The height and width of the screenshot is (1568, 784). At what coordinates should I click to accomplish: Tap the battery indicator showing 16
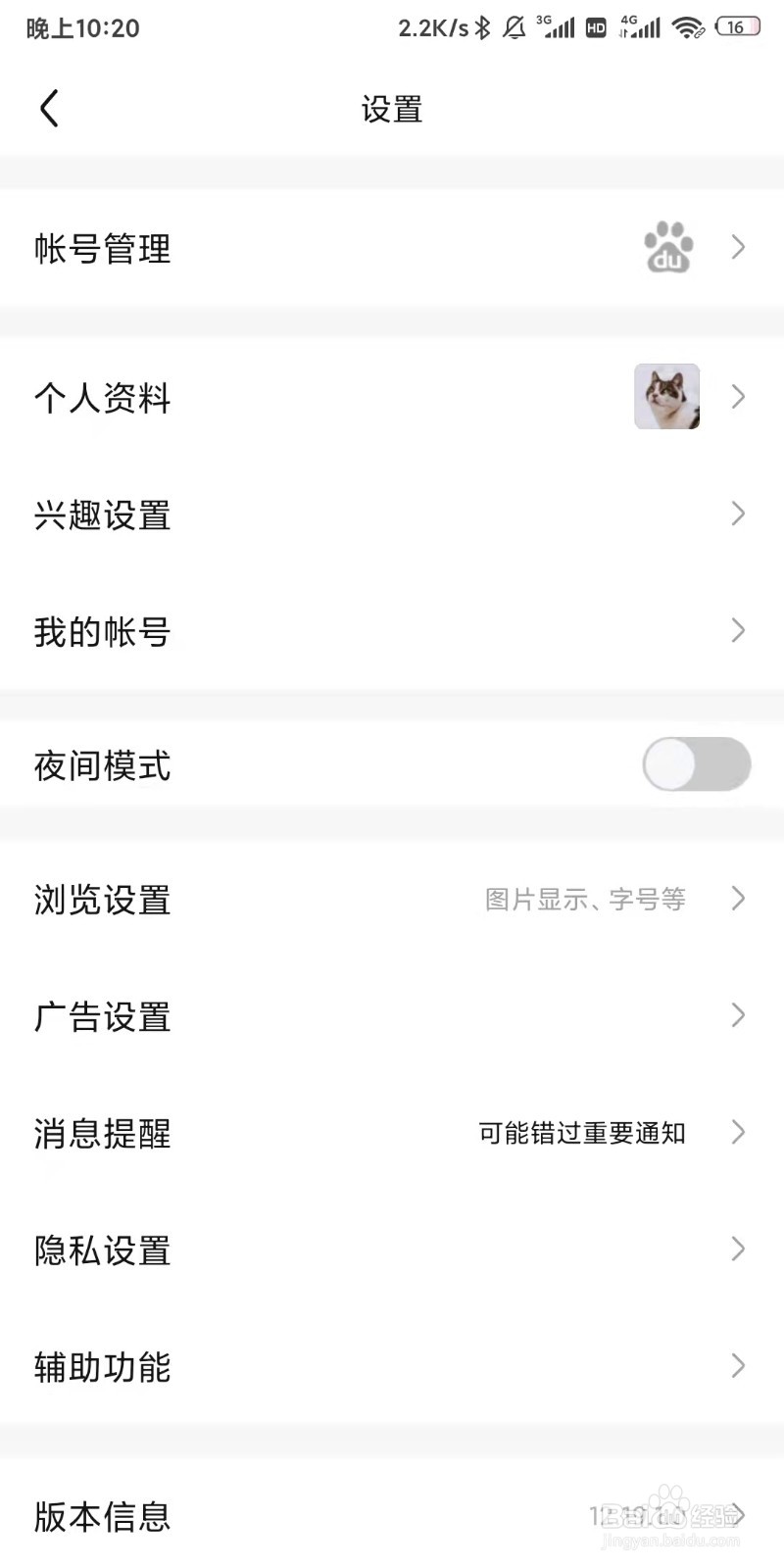[738, 28]
